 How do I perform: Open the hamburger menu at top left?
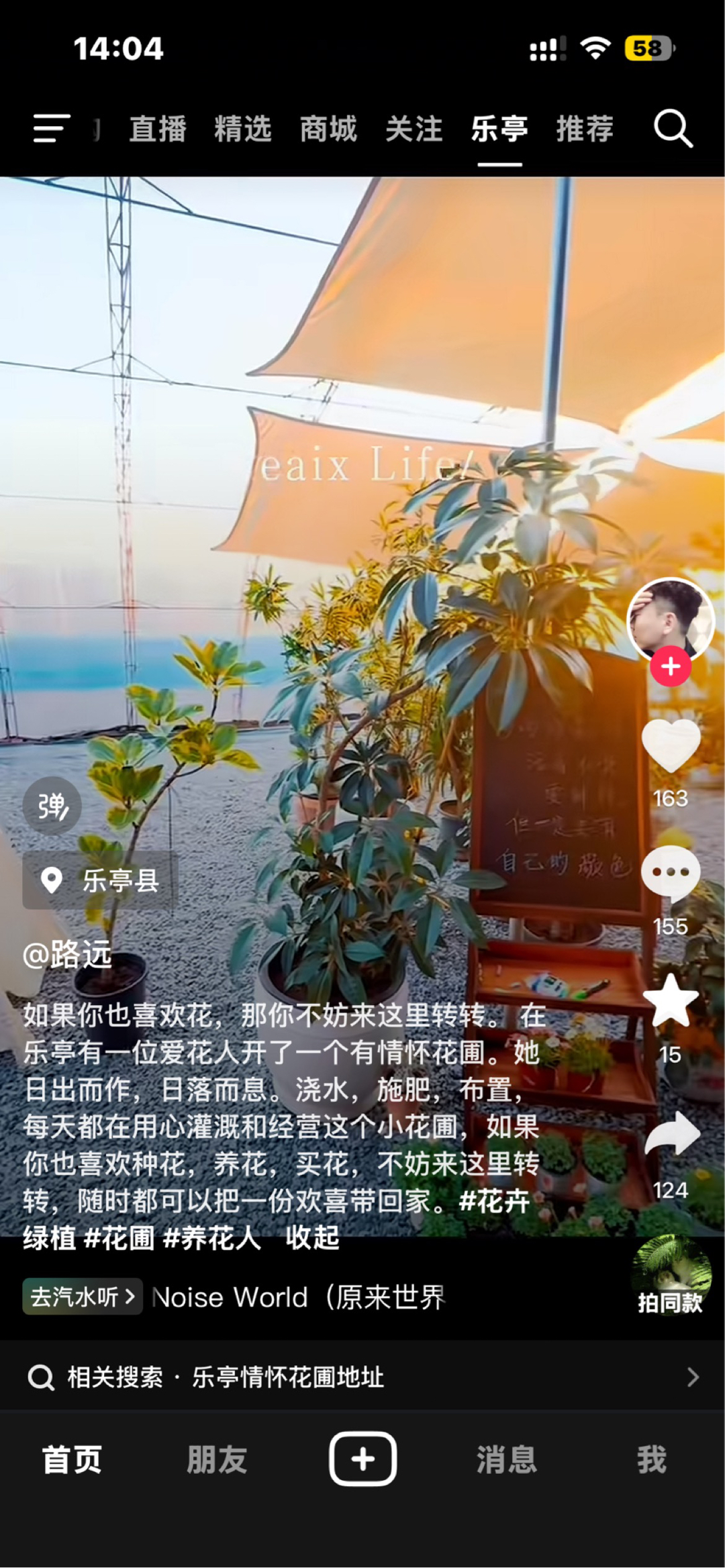[x=51, y=127]
